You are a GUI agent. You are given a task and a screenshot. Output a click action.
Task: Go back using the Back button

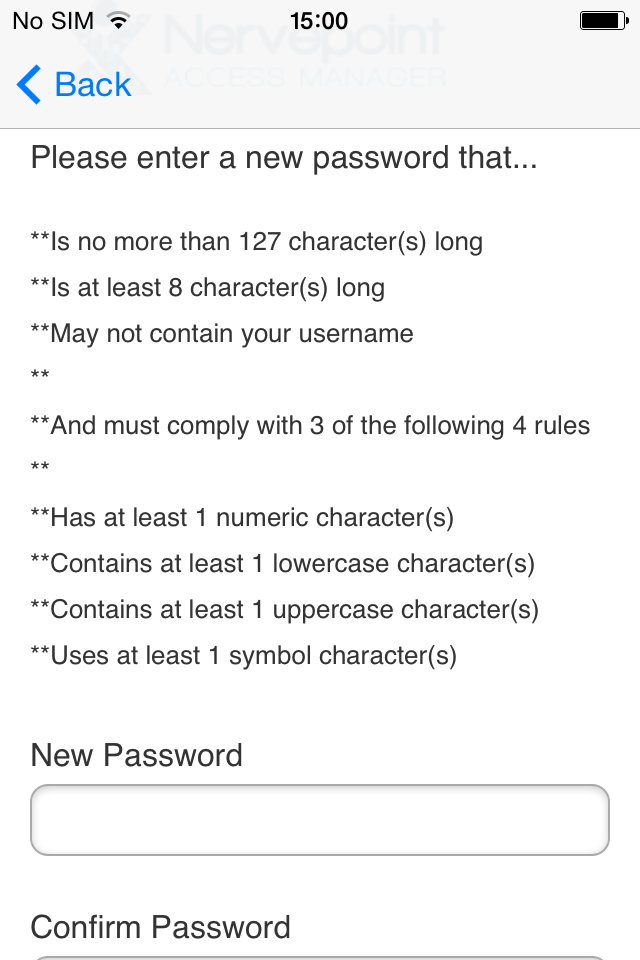coord(74,85)
